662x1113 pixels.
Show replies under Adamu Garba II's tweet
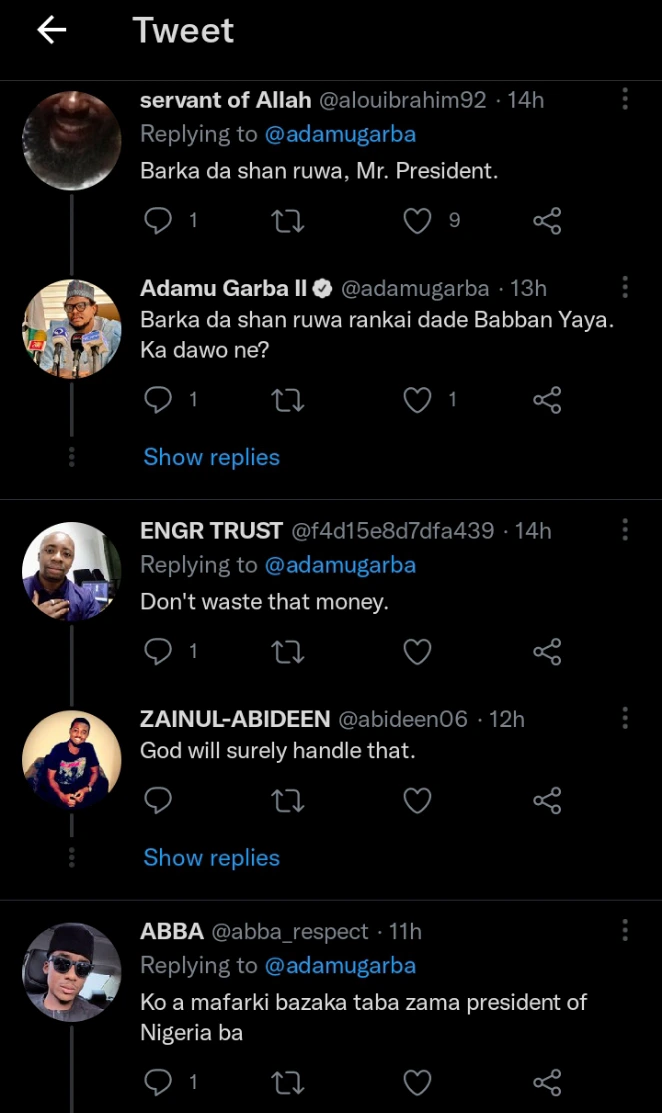211,457
